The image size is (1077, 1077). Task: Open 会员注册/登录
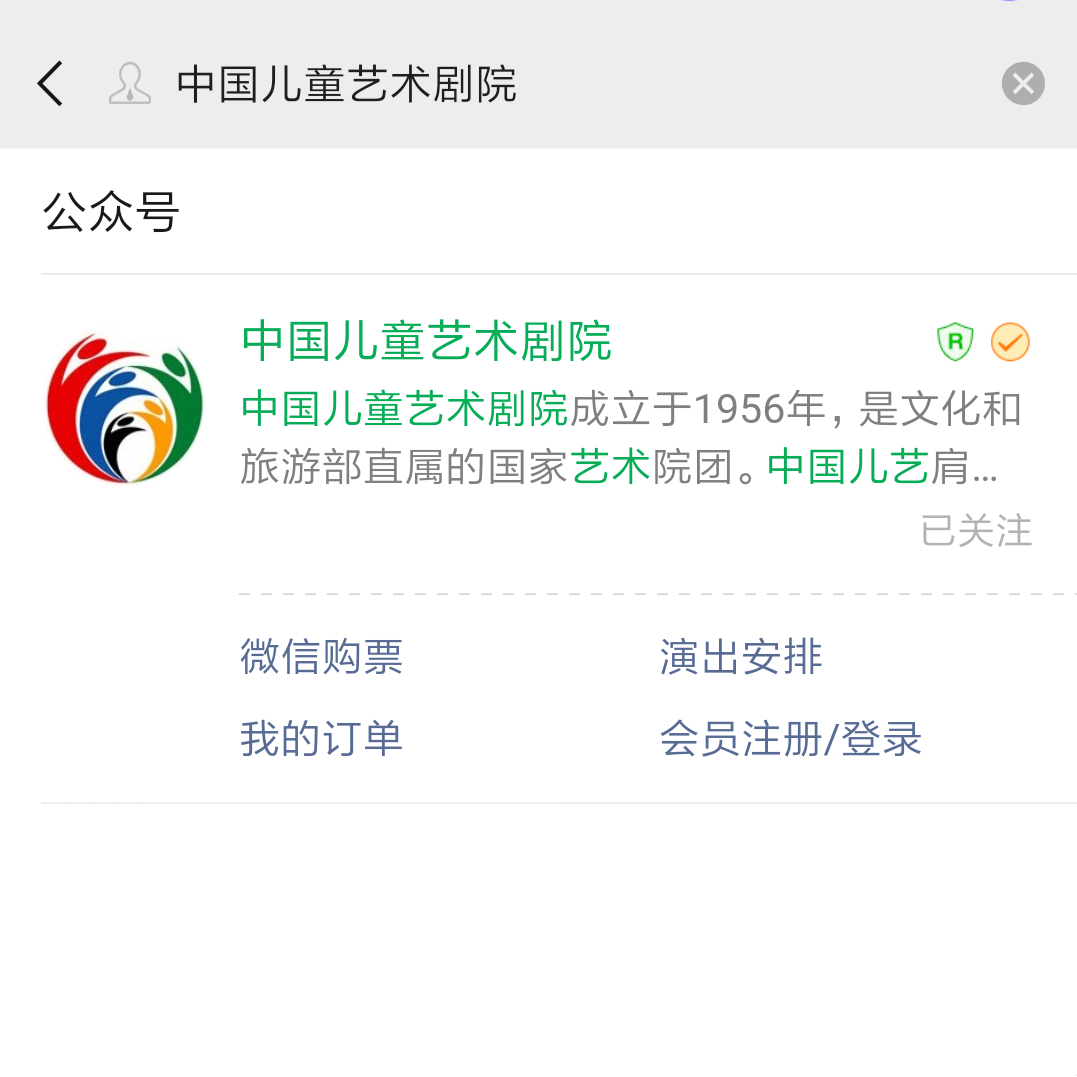coord(790,739)
